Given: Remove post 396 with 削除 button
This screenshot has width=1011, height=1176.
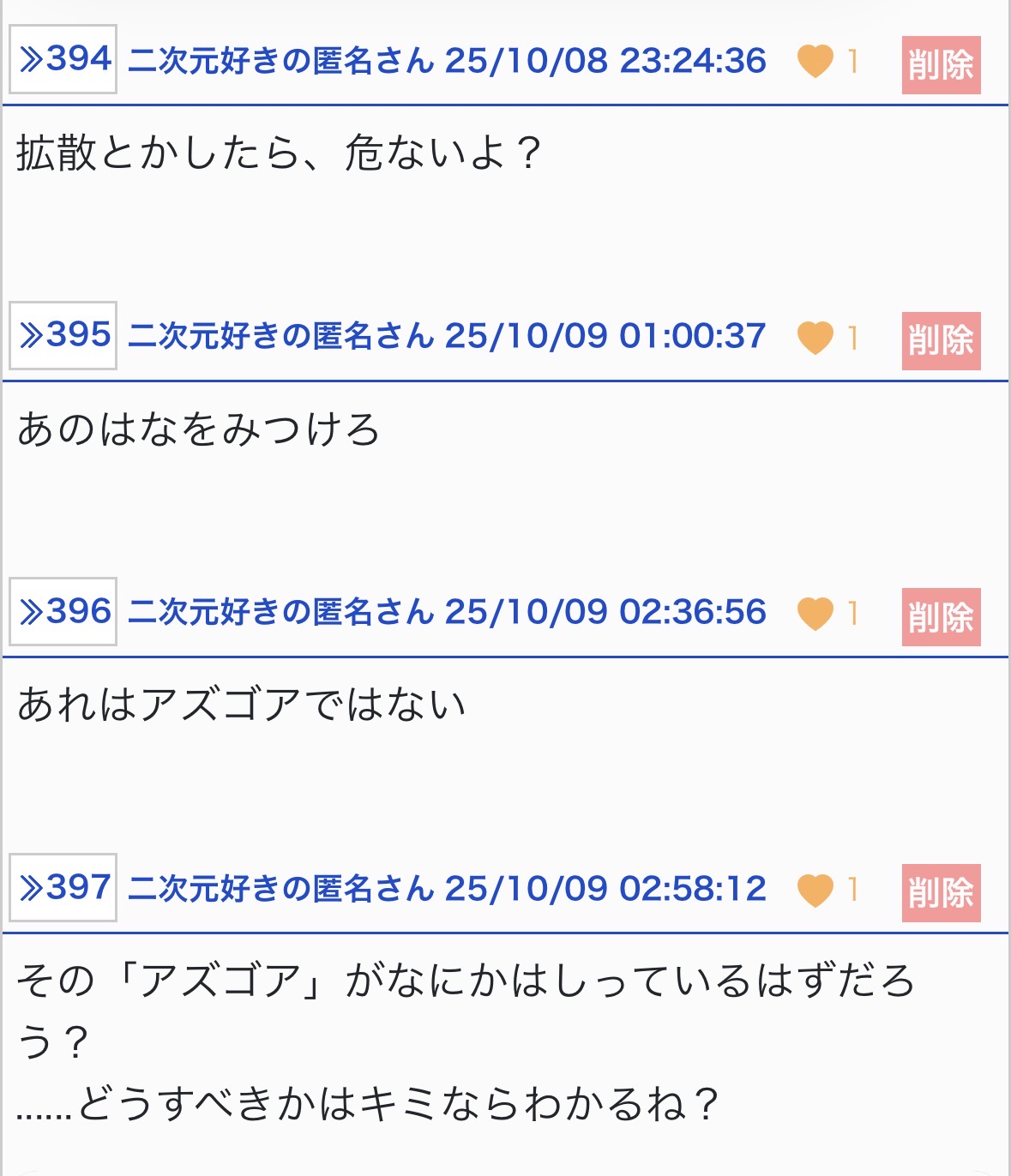Looking at the screenshot, I should (941, 617).
